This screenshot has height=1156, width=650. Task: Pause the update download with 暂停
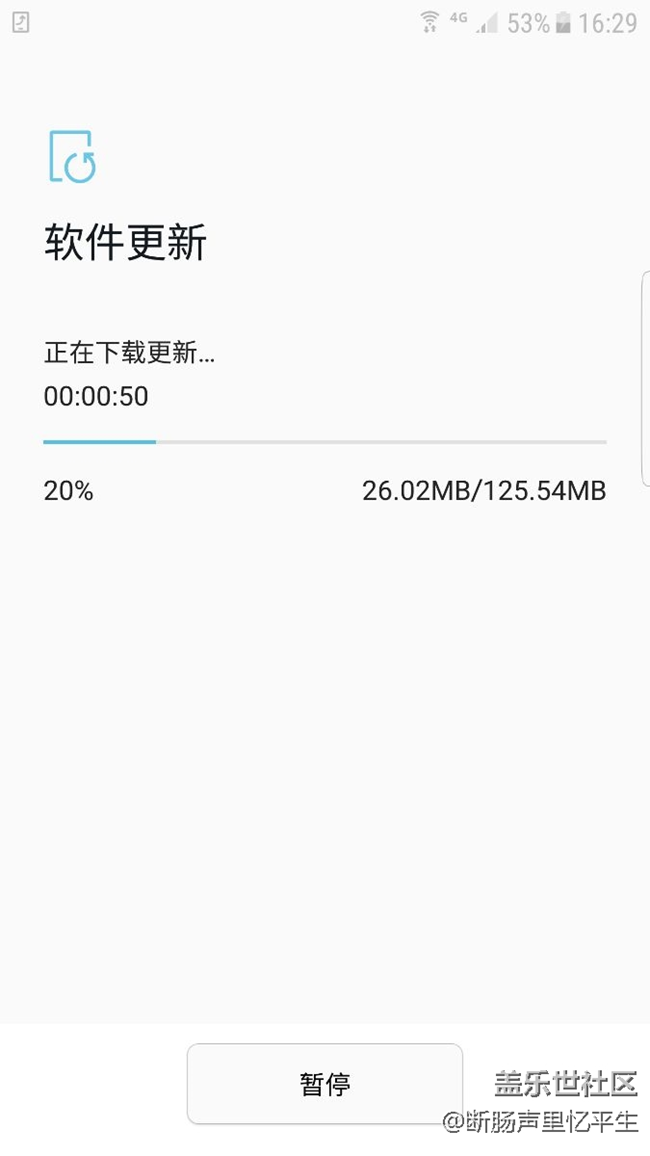point(325,1084)
